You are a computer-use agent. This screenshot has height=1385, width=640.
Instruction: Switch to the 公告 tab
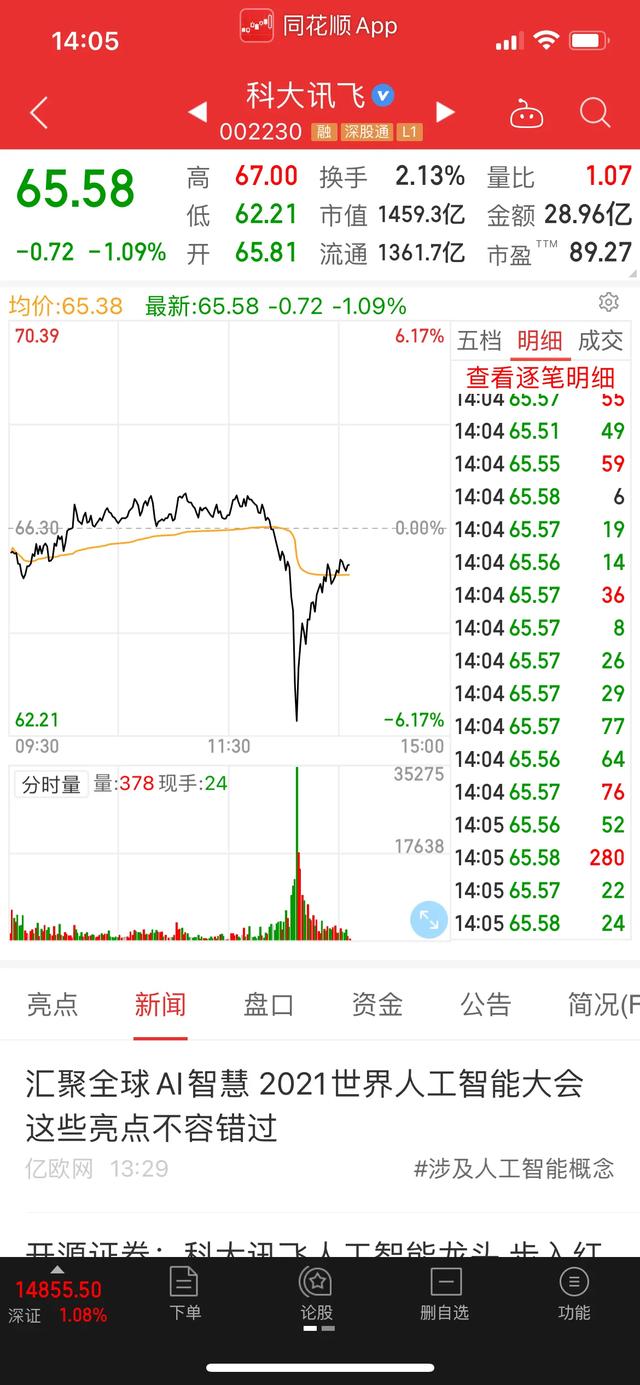(485, 1004)
